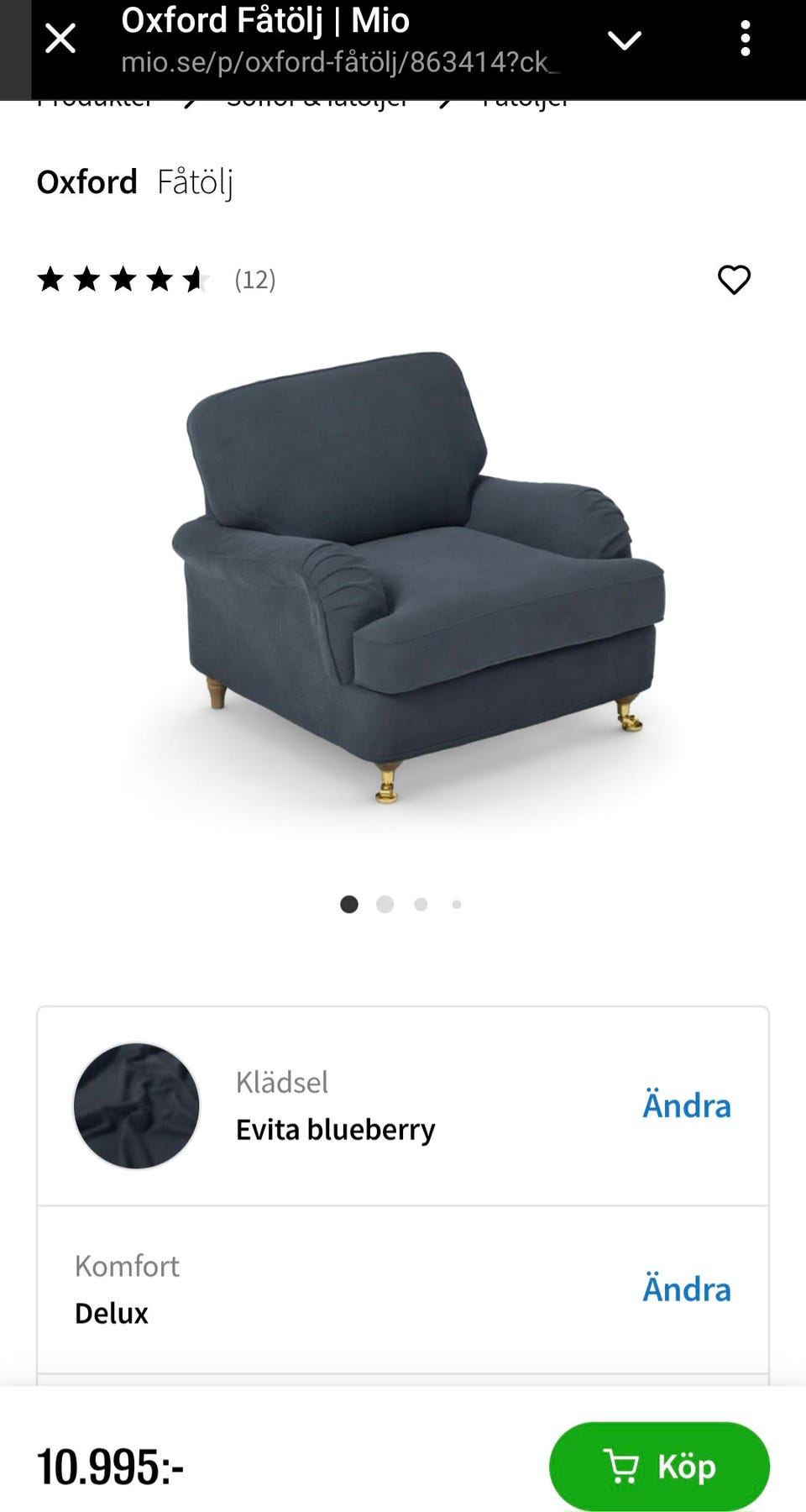The height and width of the screenshot is (1512, 806).
Task: Switch to the second image dot
Action: [x=385, y=905]
